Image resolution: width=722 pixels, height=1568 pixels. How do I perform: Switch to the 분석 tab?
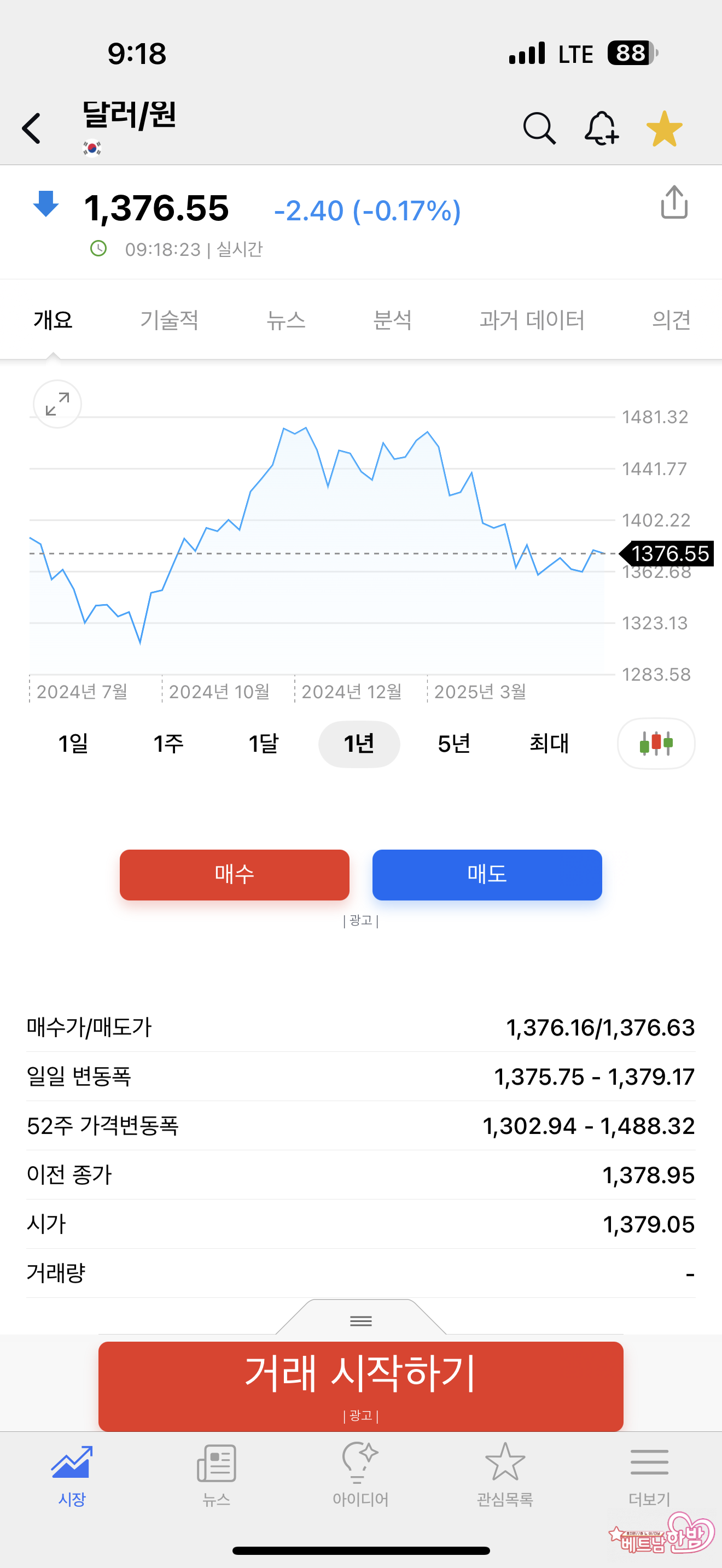392,320
